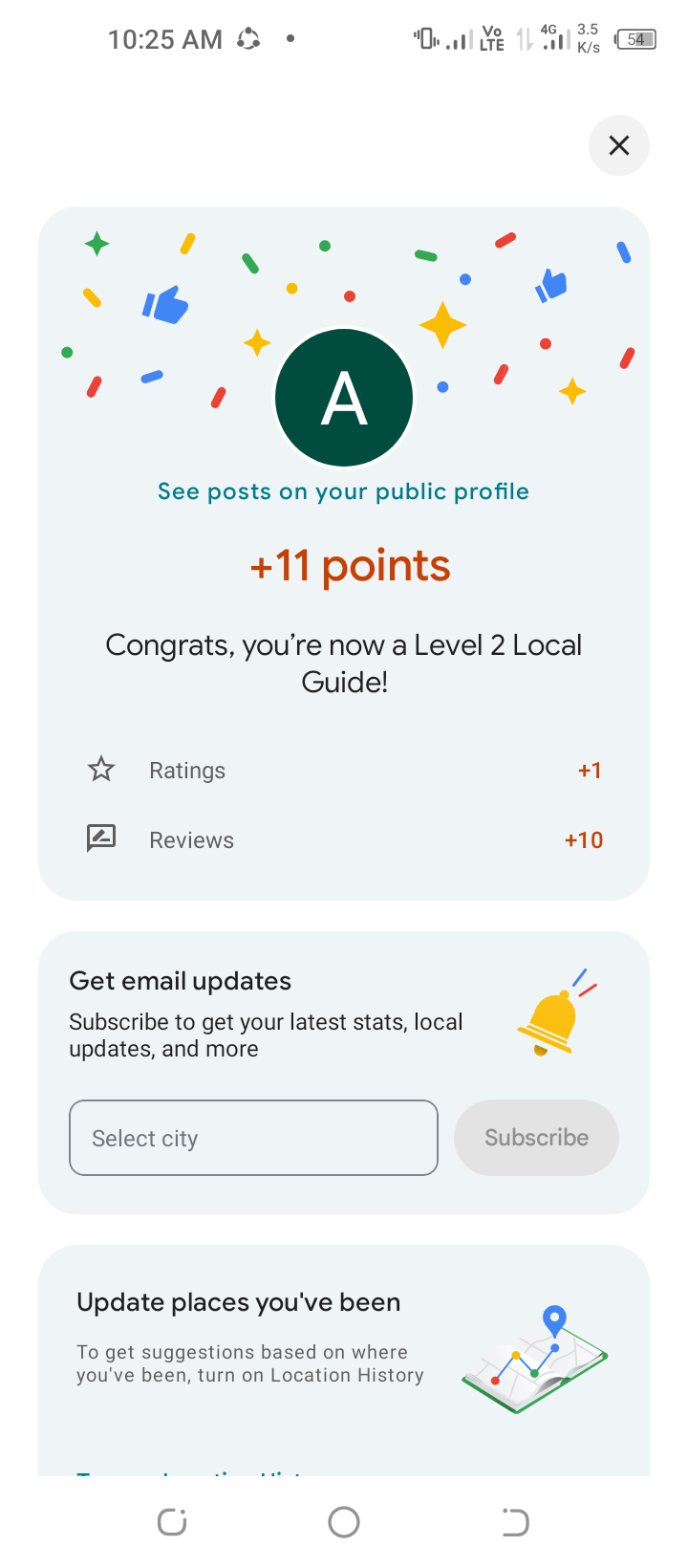Tap the profile avatar with letter A
The image size is (688, 1568).
click(344, 398)
